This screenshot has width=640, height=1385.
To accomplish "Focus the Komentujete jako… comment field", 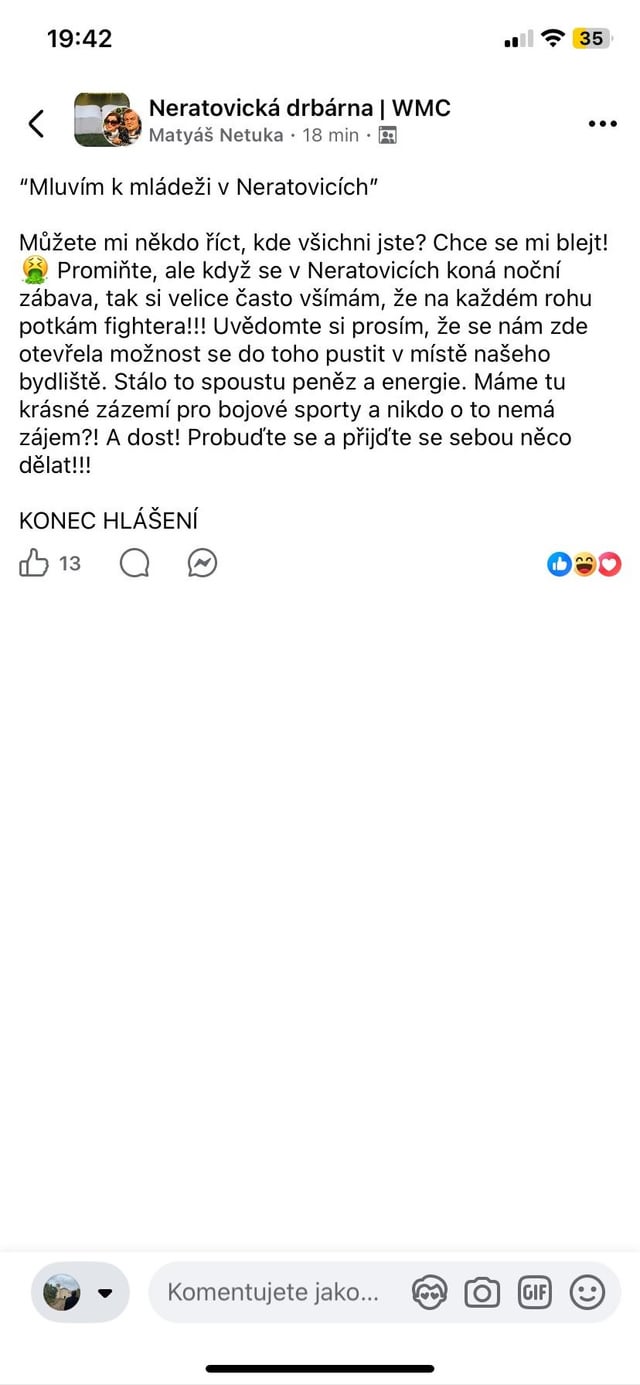I will 273,1292.
